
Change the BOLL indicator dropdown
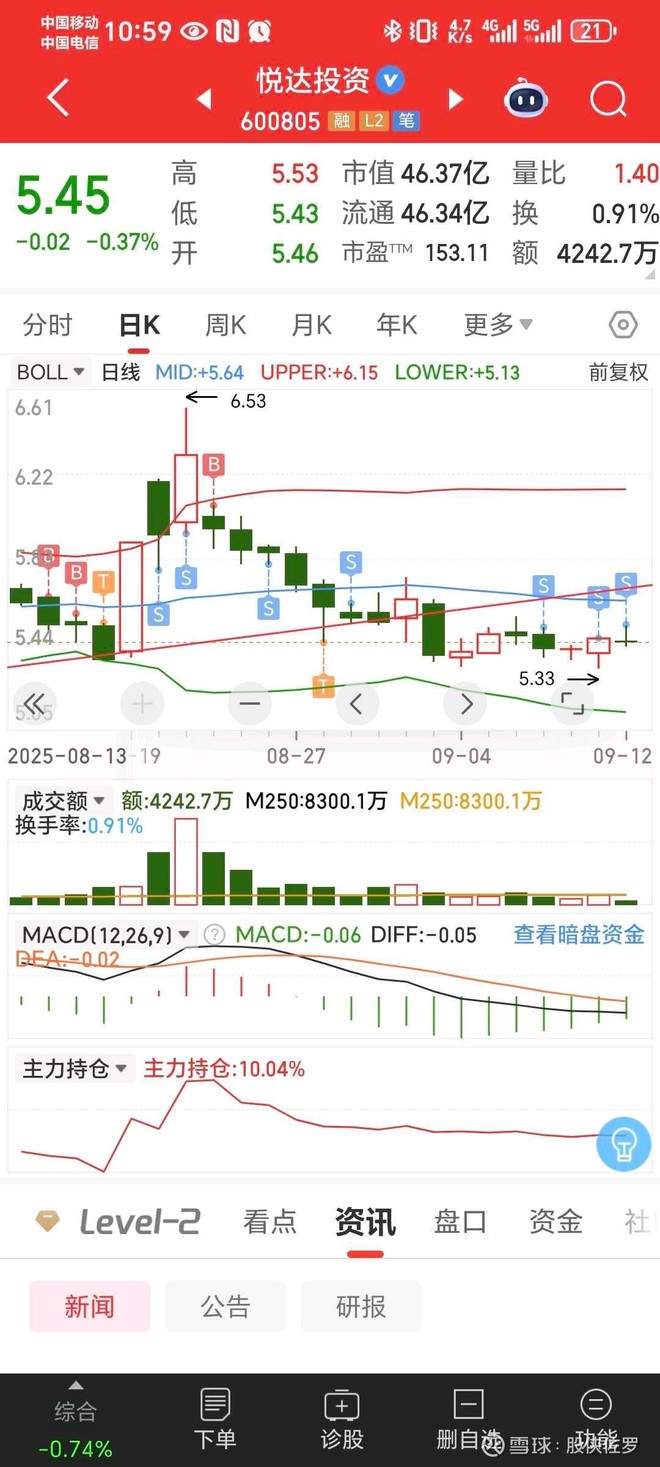[x=53, y=372]
